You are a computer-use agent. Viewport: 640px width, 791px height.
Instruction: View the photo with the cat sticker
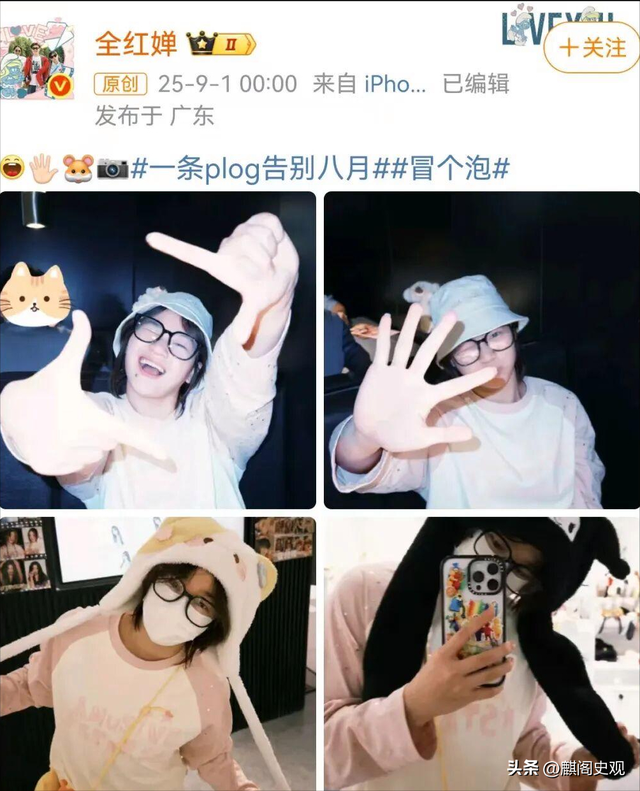tap(158, 350)
